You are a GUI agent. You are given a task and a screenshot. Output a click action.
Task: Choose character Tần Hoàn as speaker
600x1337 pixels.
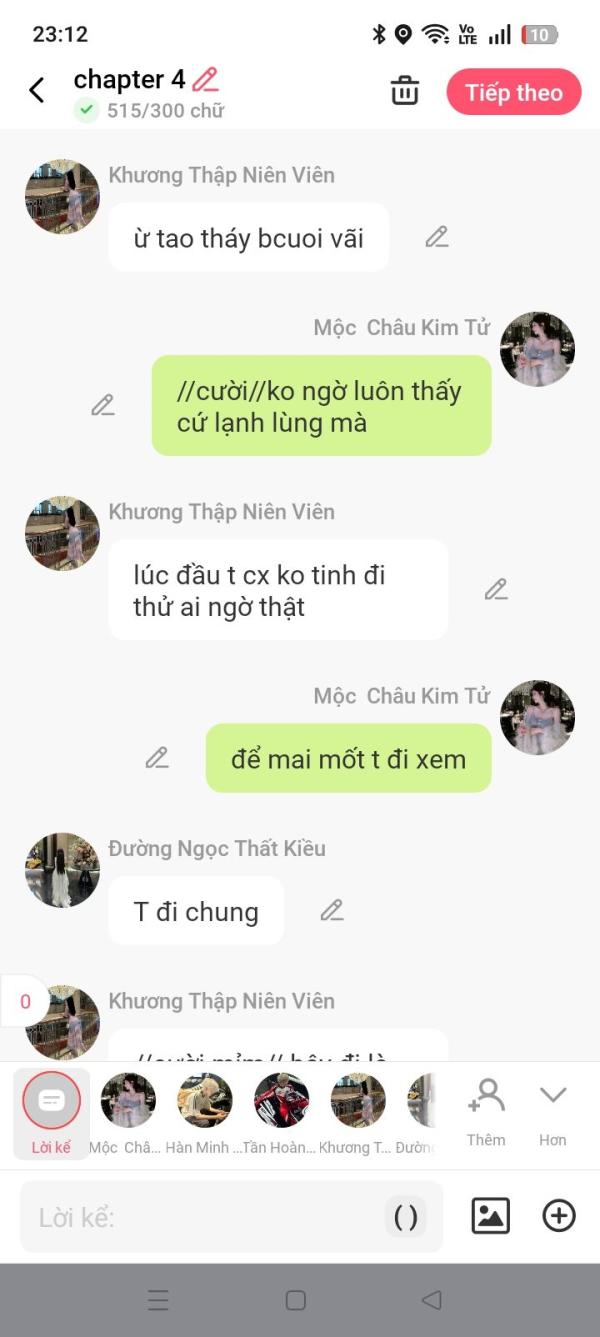[281, 1113]
